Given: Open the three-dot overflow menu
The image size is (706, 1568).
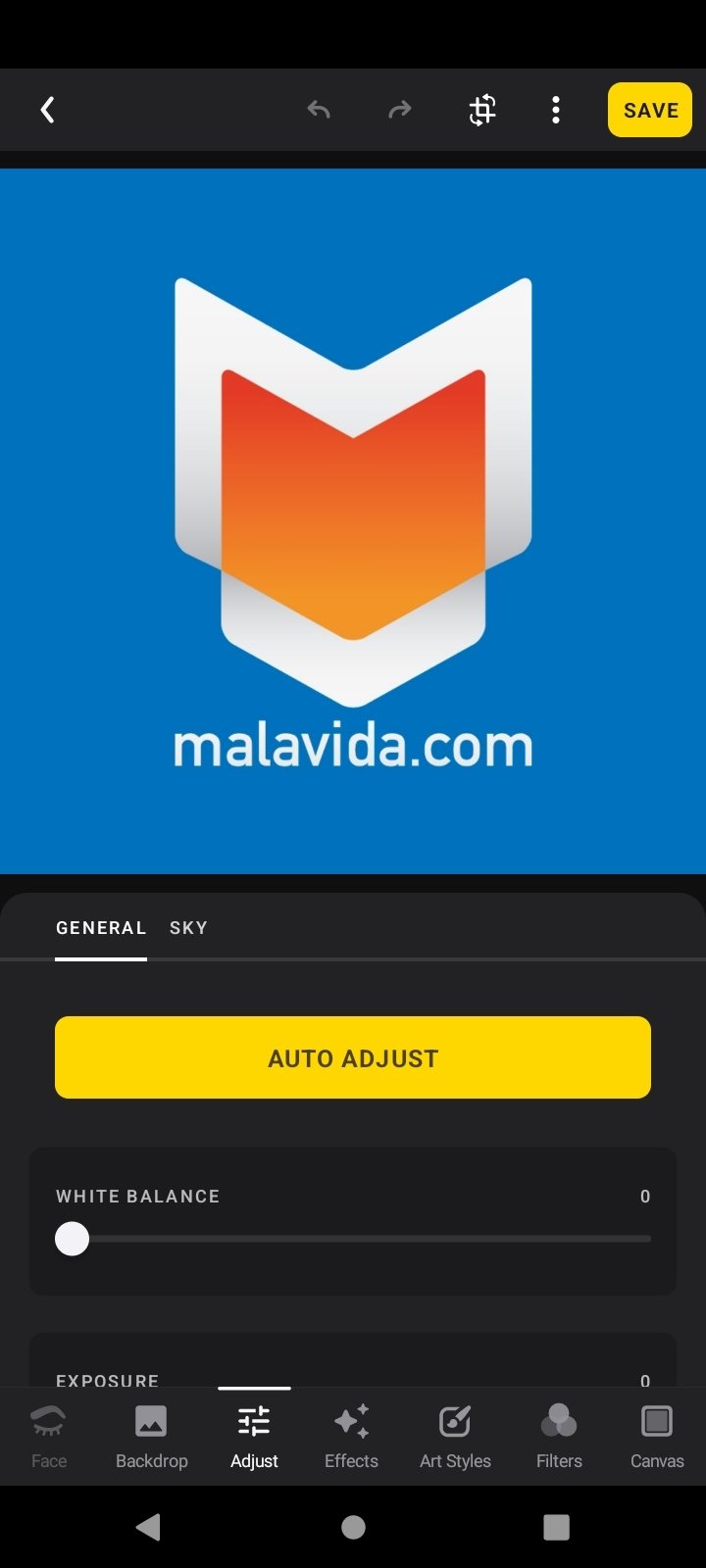Looking at the screenshot, I should [x=556, y=110].
